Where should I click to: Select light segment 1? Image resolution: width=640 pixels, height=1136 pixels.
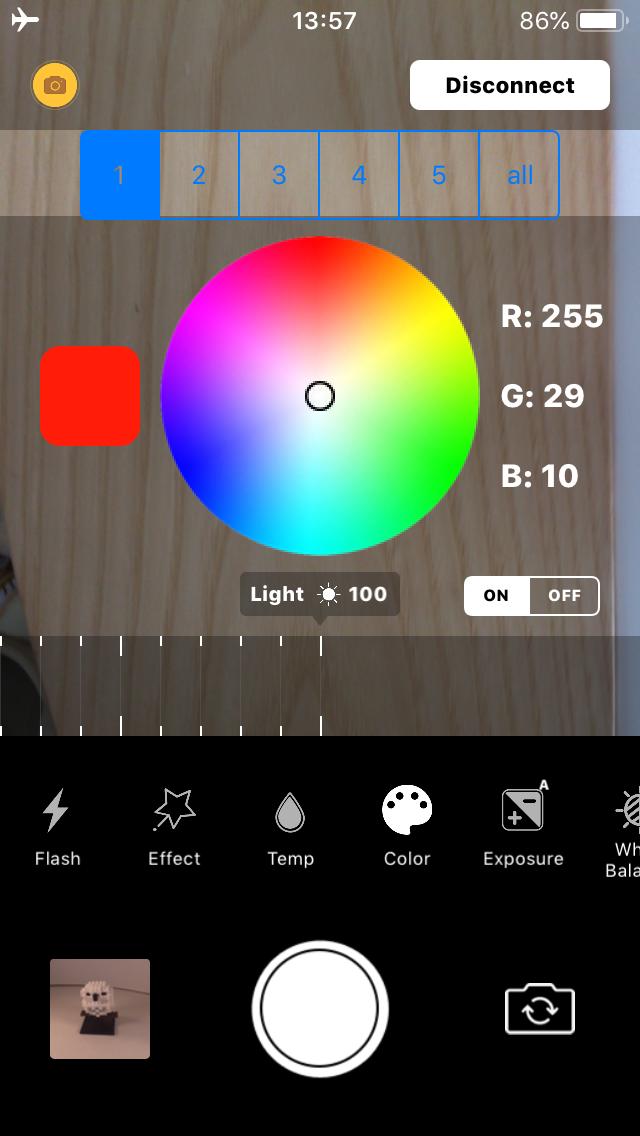click(120, 175)
